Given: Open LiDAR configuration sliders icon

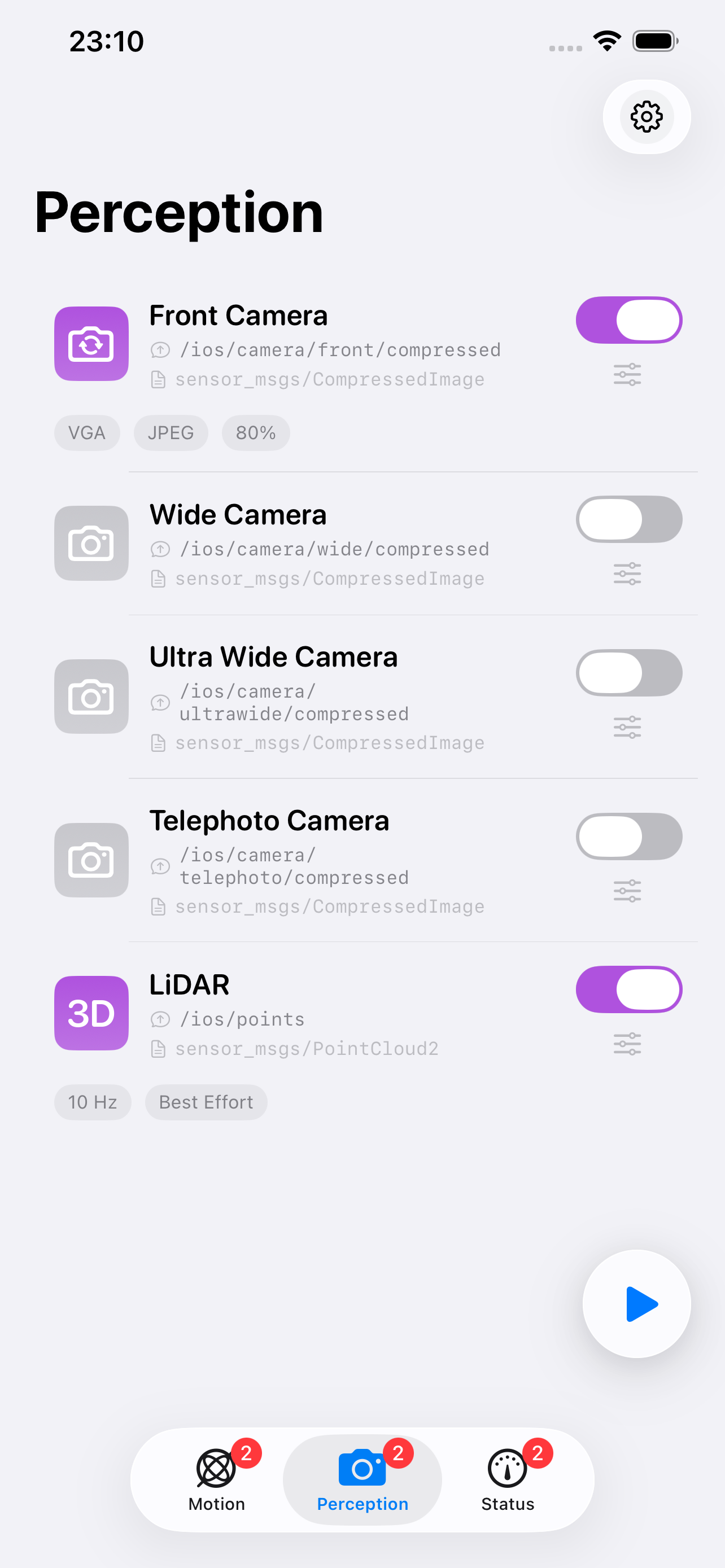Looking at the screenshot, I should 627,1043.
